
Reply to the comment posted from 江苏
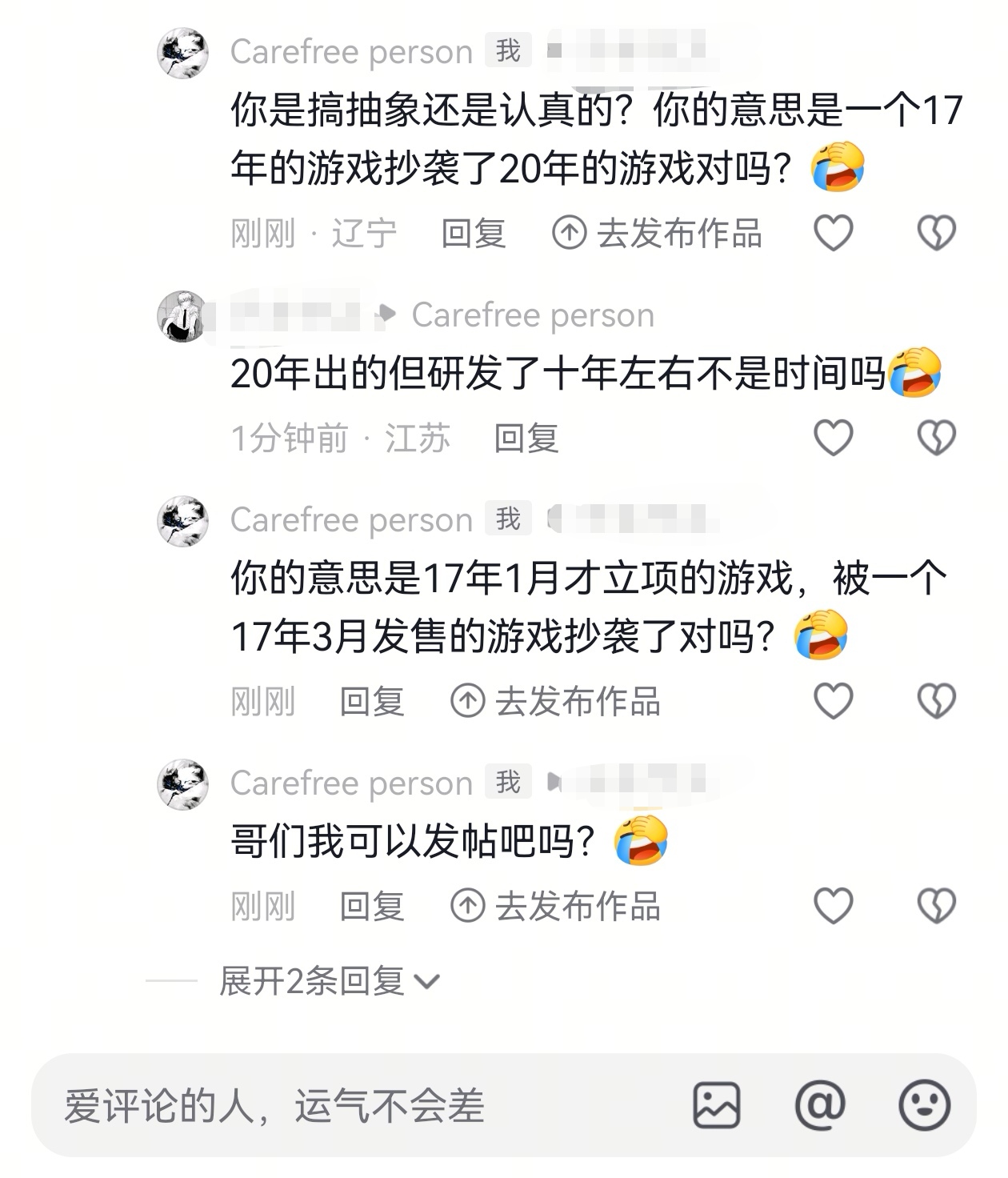526,439
